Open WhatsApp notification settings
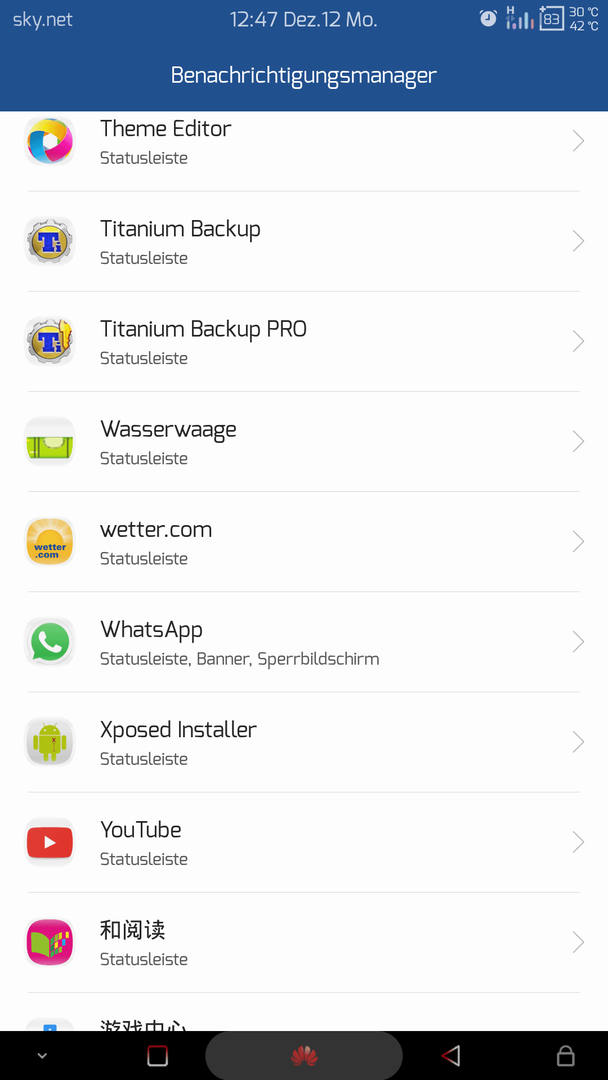 coord(304,642)
